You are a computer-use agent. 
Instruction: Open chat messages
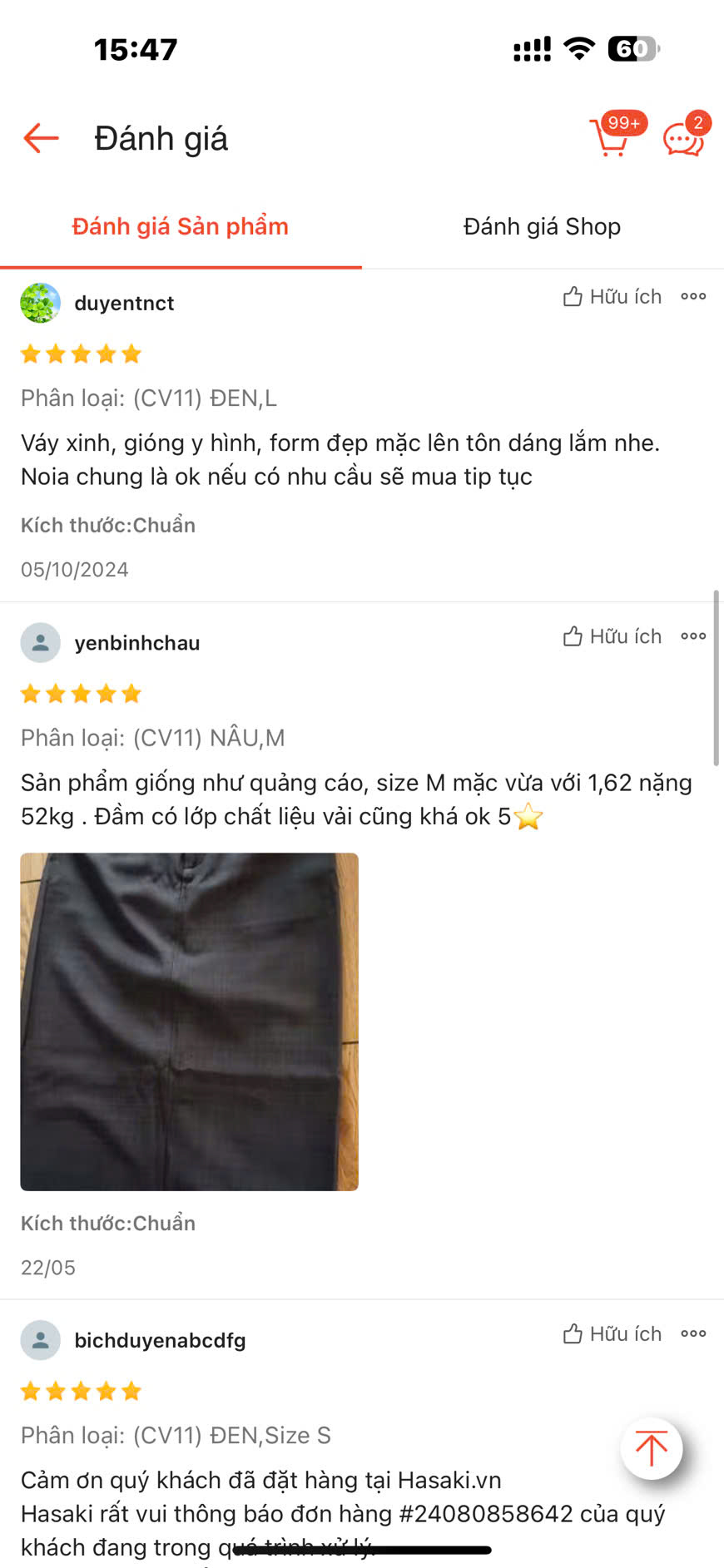click(x=683, y=139)
